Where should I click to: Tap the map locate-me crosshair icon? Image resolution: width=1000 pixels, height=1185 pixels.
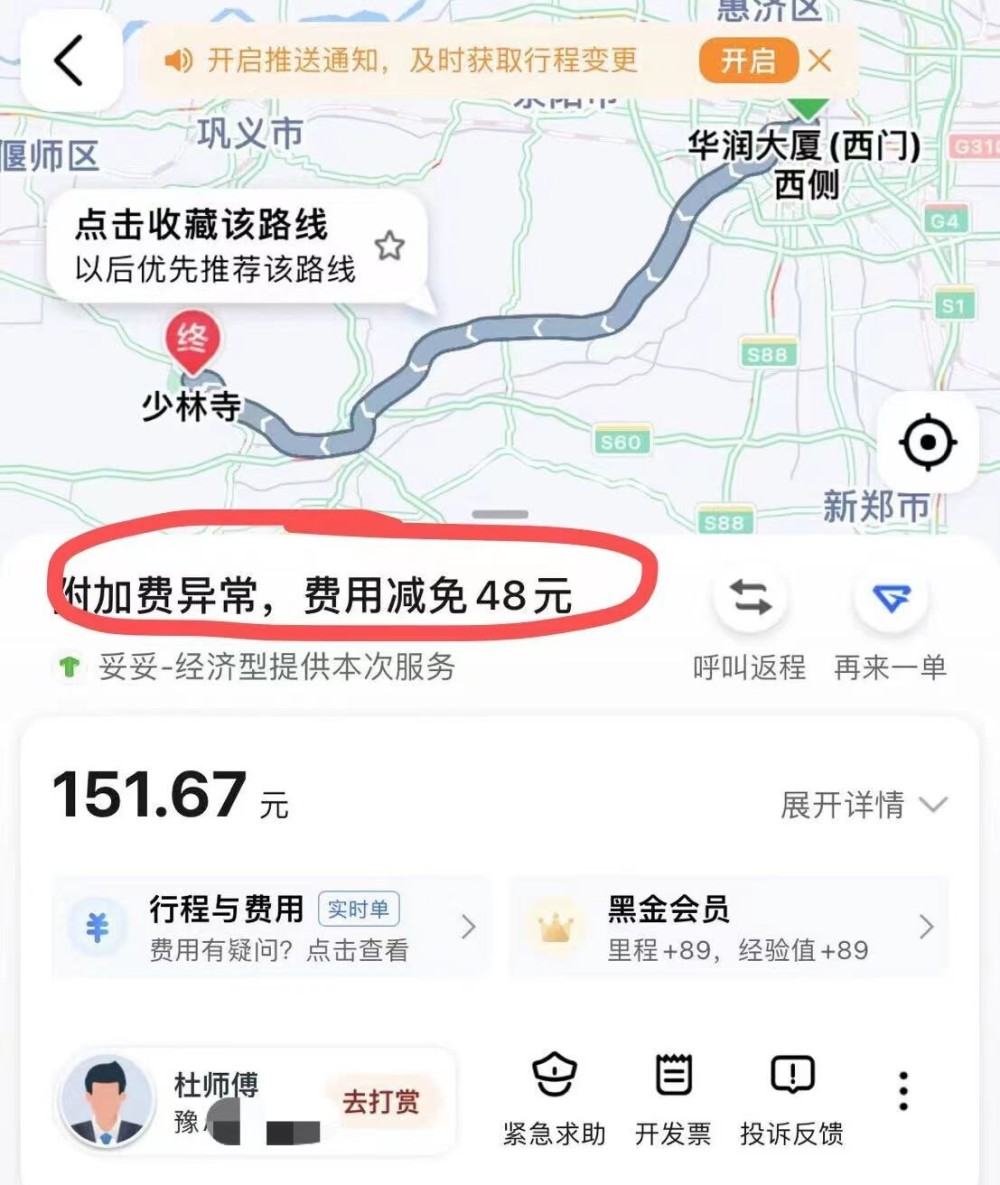point(929,441)
